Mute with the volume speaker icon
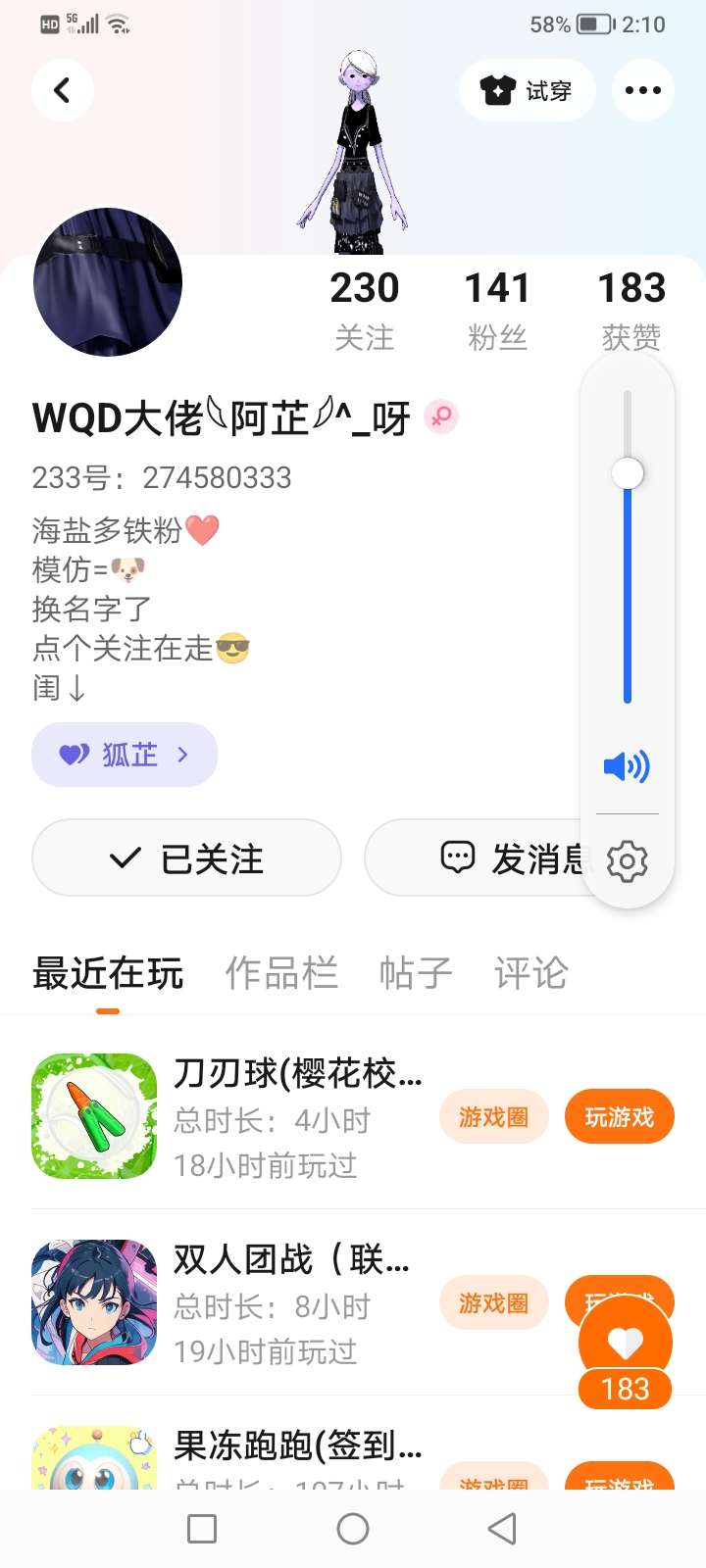 (x=627, y=766)
